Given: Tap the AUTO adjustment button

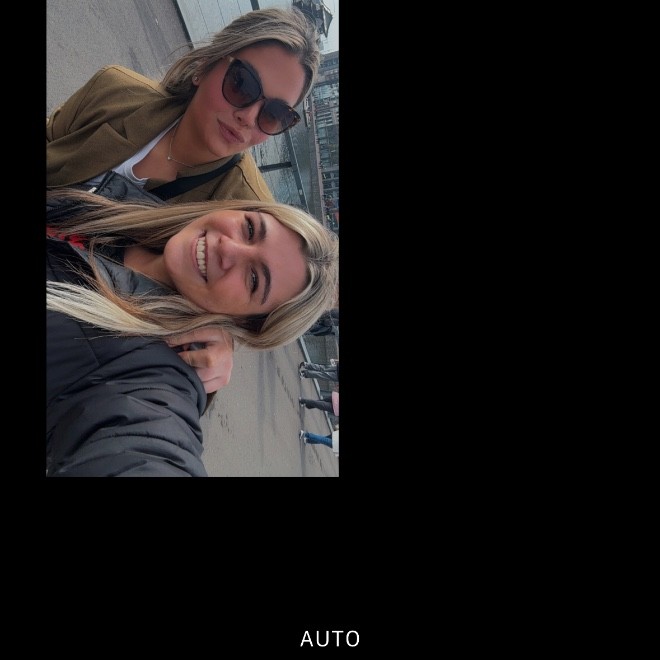Looking at the screenshot, I should click(x=330, y=639).
